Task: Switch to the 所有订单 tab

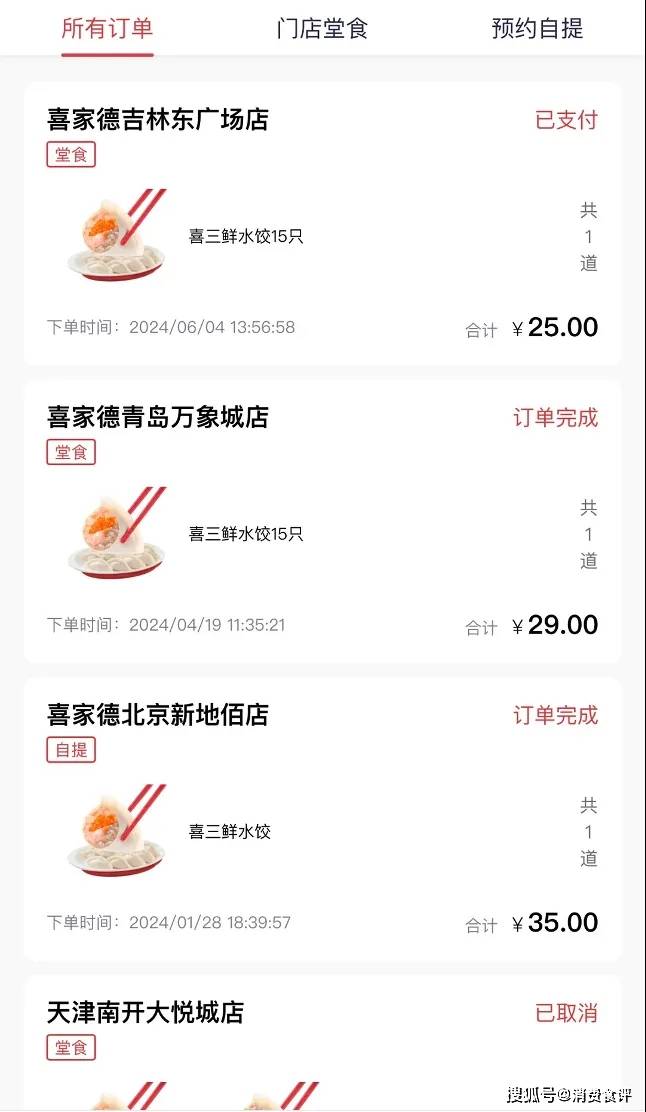Action: click(107, 28)
